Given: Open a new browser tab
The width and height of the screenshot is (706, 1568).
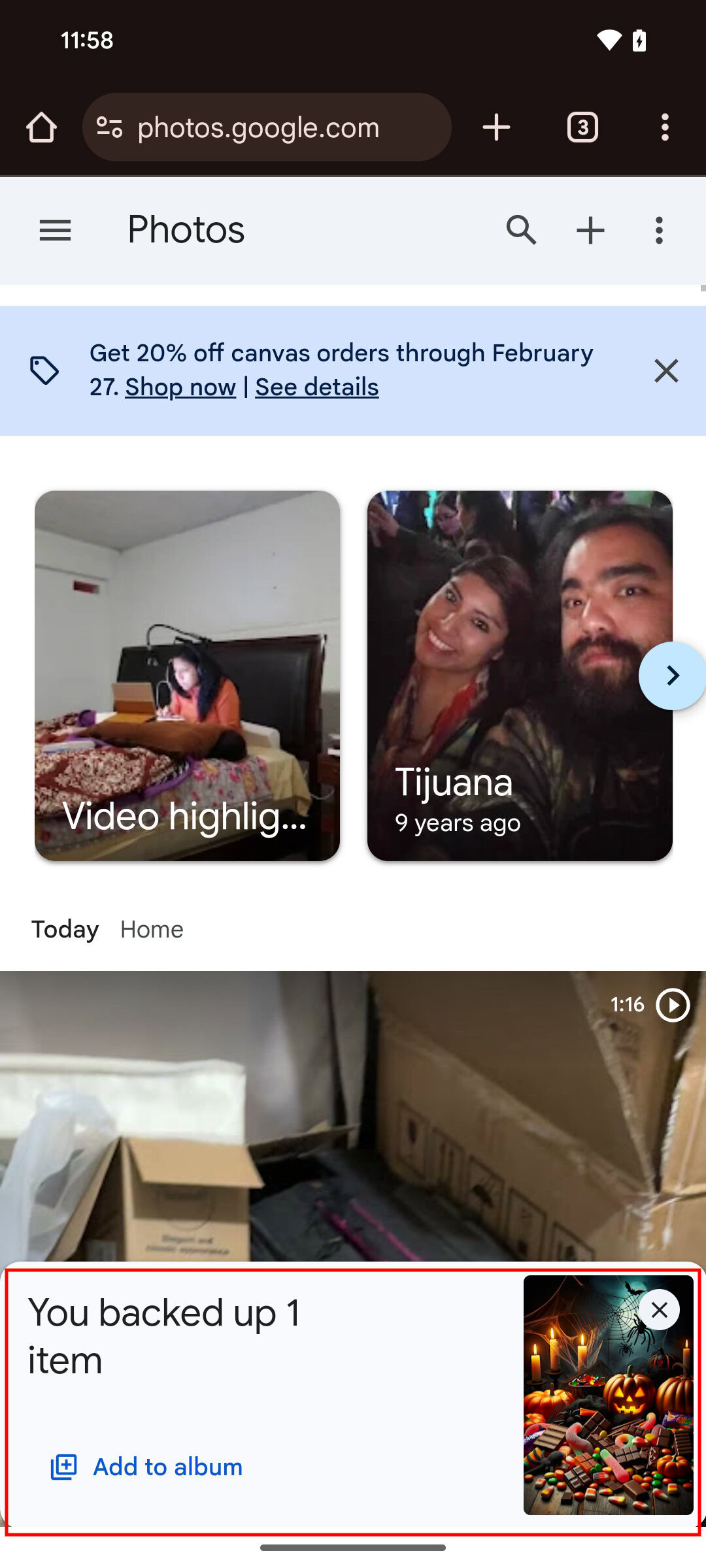Looking at the screenshot, I should (496, 127).
